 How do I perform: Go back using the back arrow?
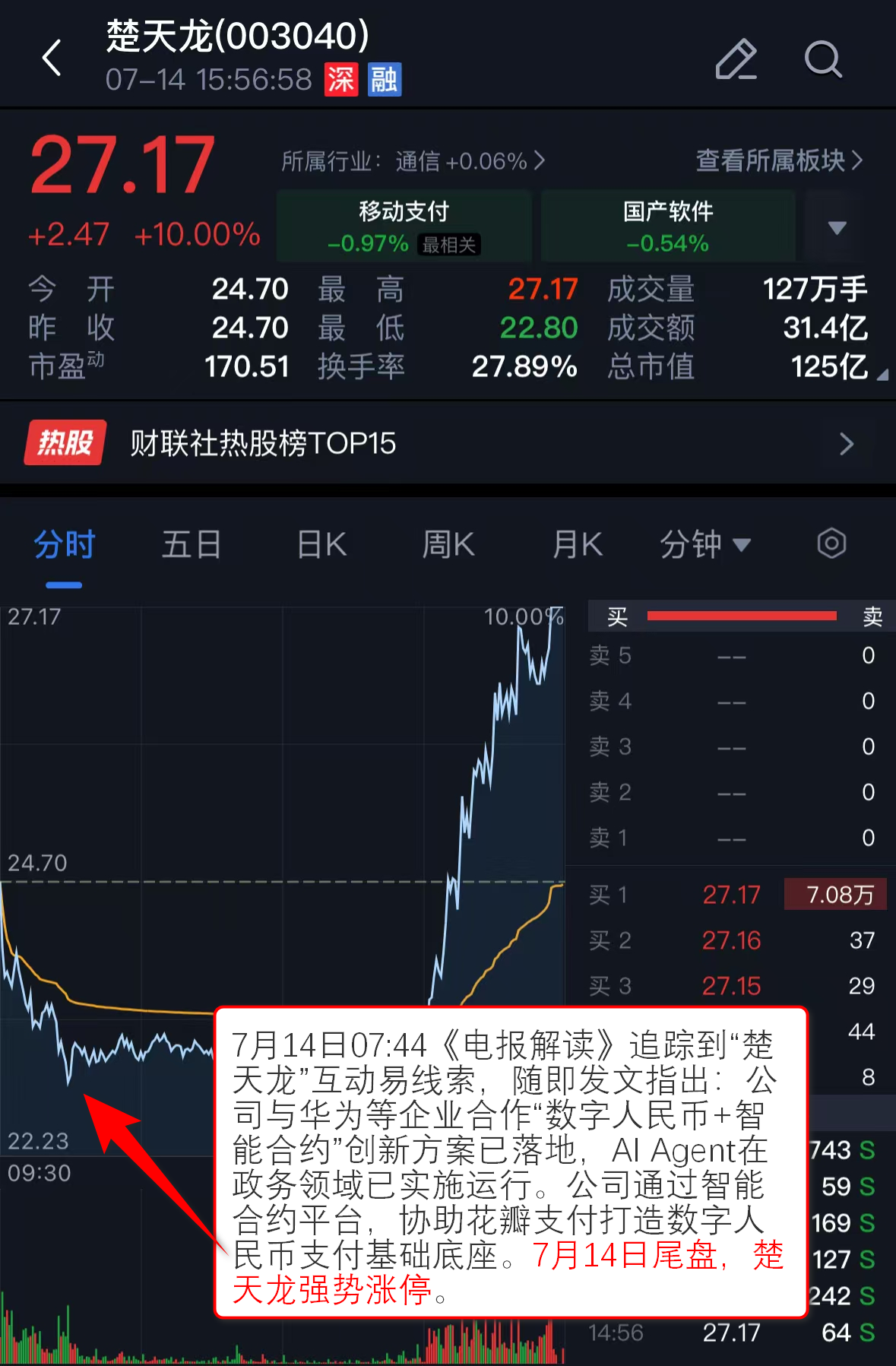coord(52,59)
